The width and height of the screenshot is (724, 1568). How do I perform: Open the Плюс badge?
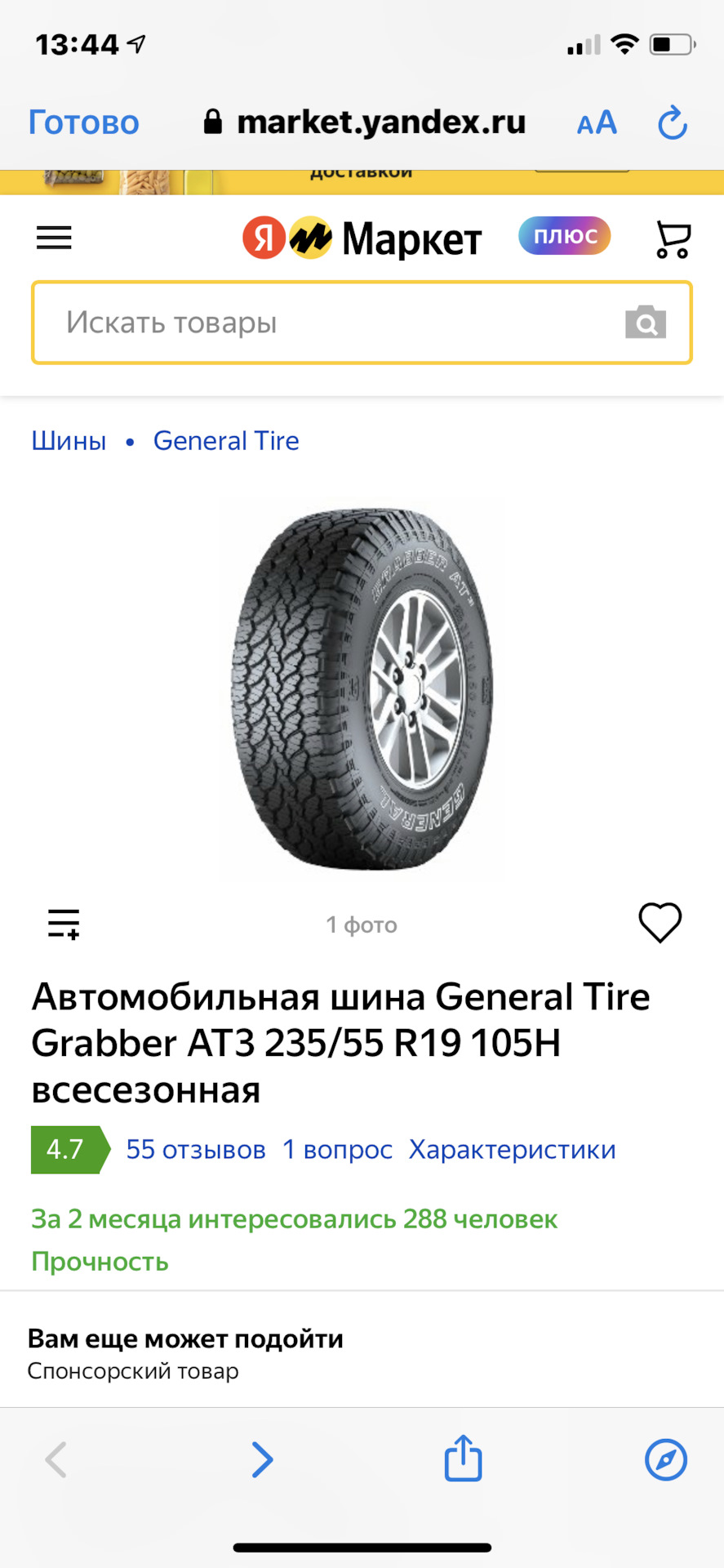coord(564,236)
